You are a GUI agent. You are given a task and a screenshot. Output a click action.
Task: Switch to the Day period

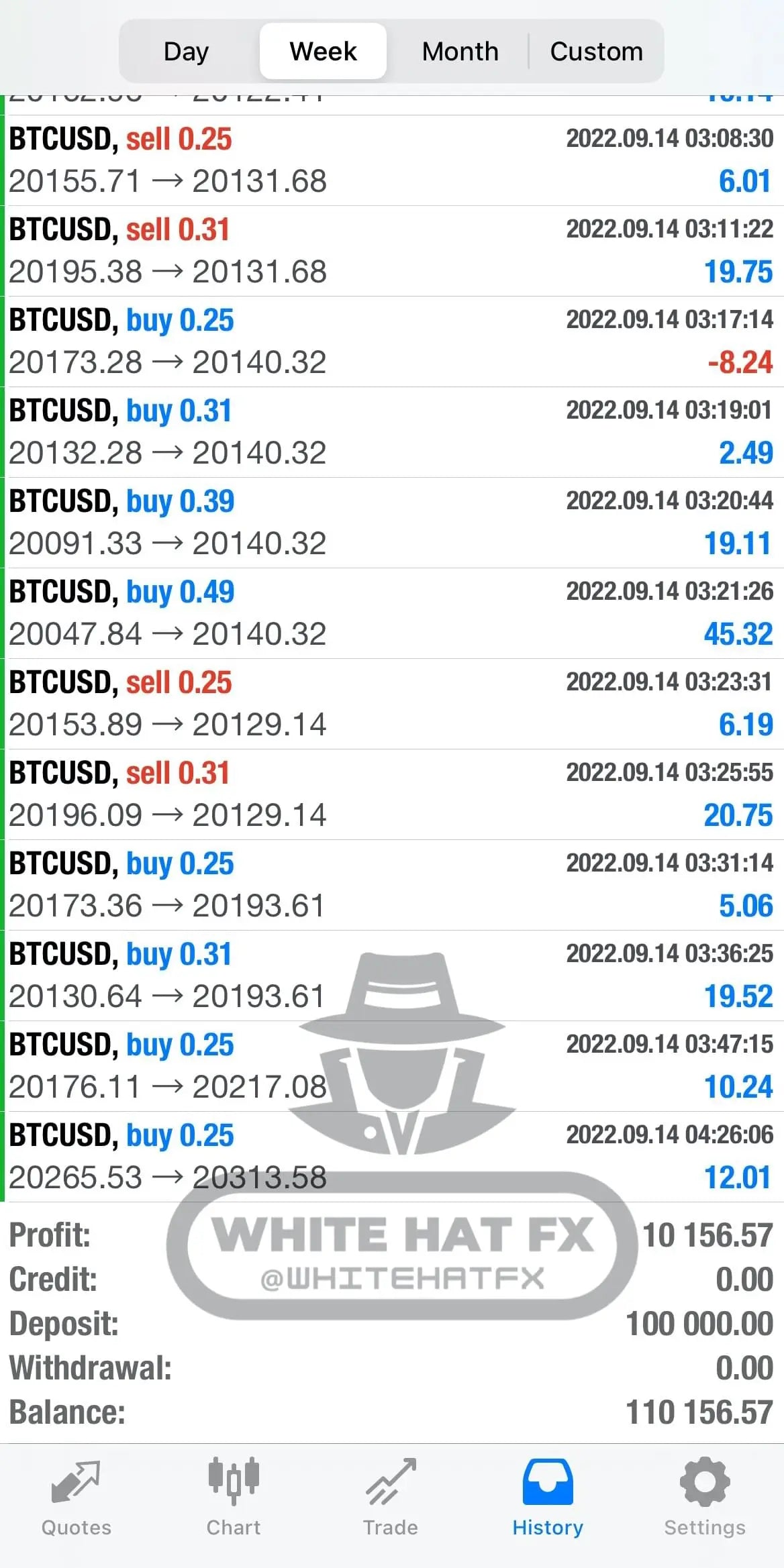click(x=187, y=52)
